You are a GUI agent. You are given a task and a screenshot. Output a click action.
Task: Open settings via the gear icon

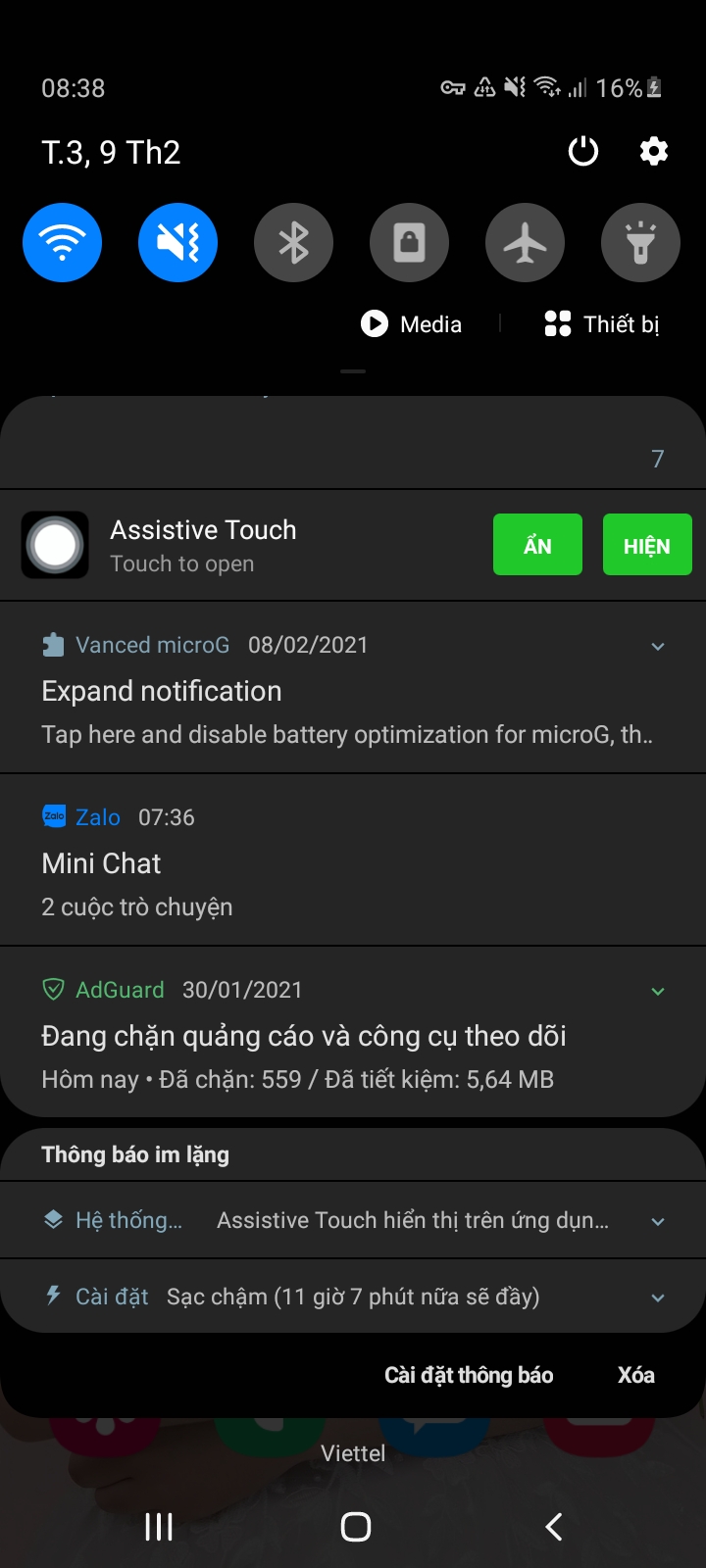coord(654,152)
